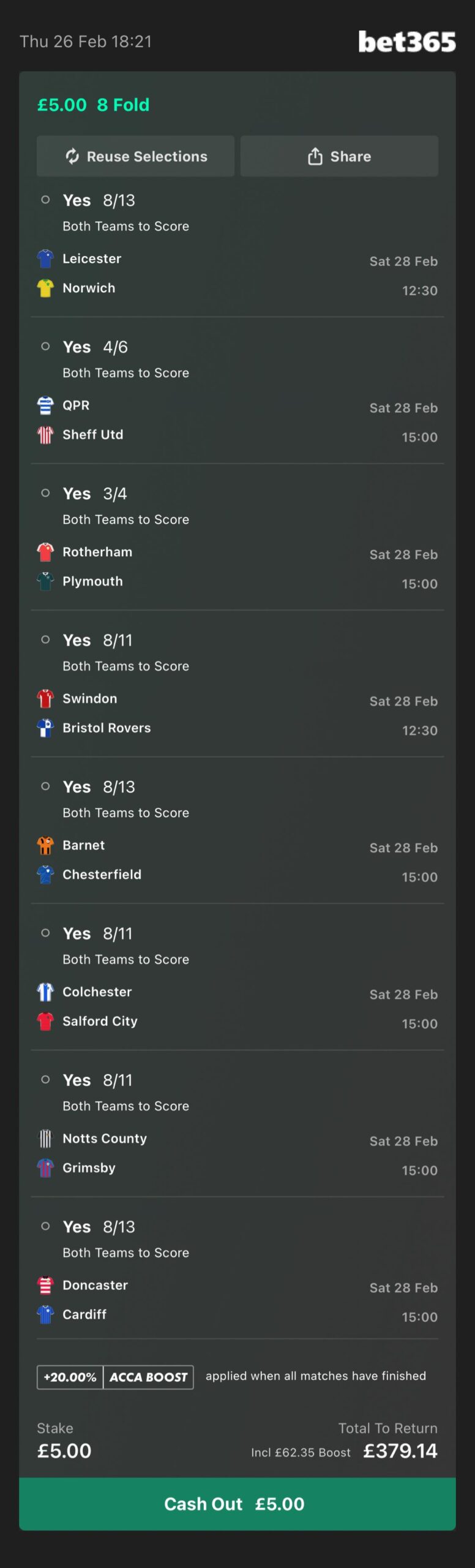
Task: Open the Colchester v Salford City selection
Action: pos(238,1006)
